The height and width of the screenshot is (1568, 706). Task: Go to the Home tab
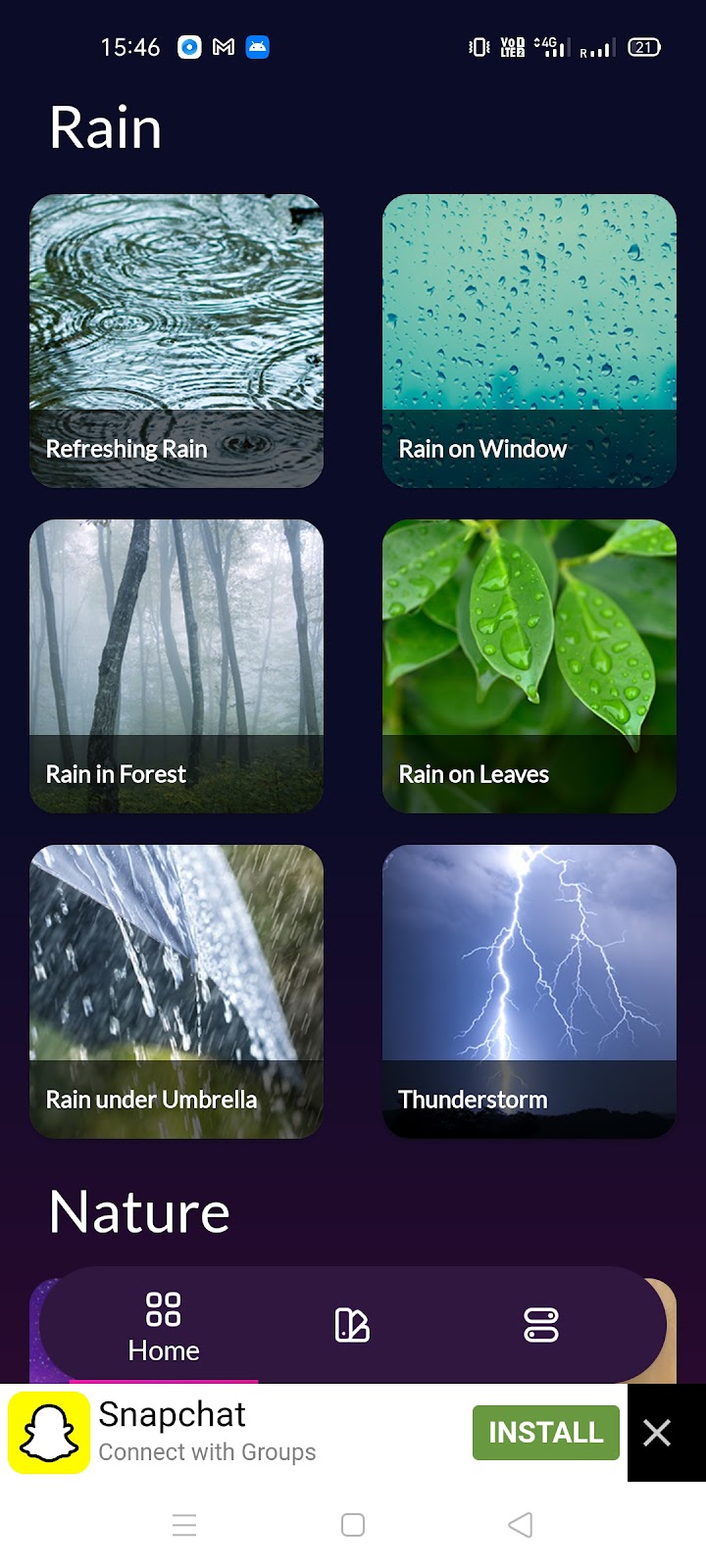point(164,1327)
